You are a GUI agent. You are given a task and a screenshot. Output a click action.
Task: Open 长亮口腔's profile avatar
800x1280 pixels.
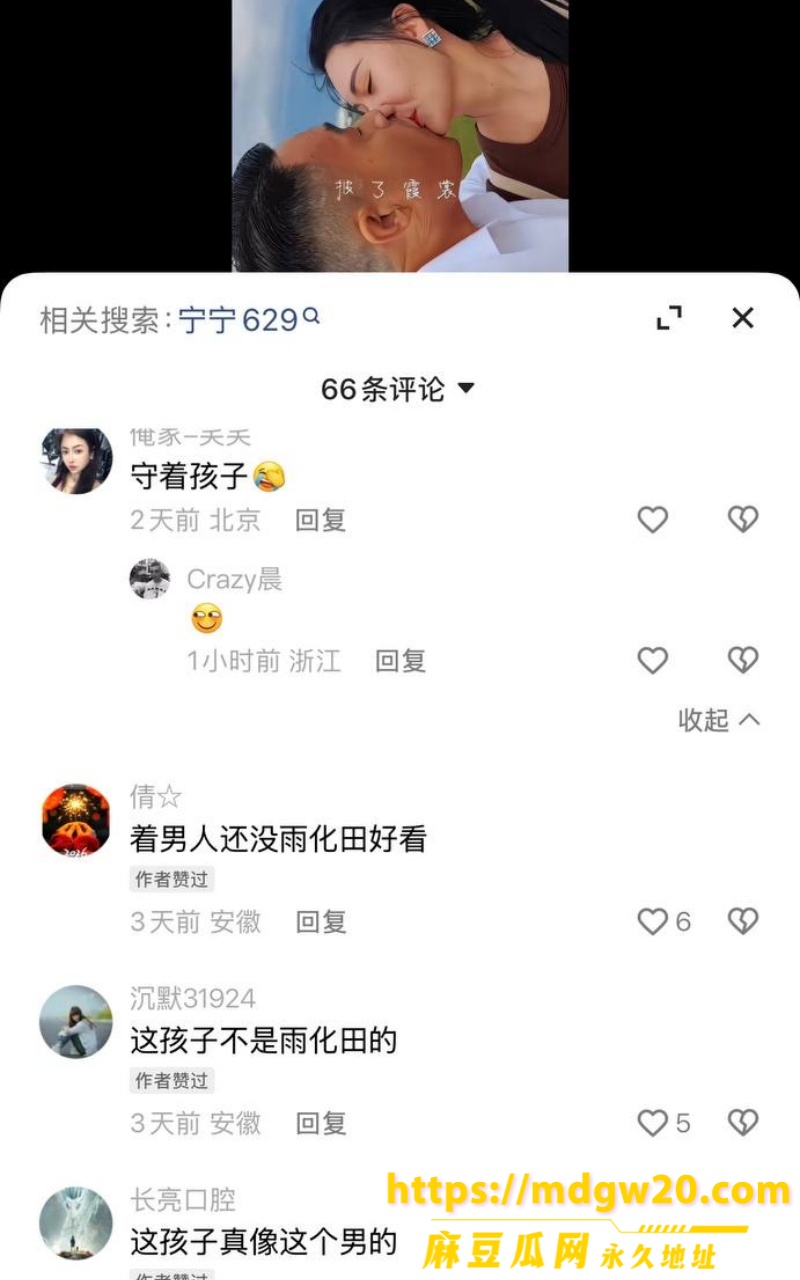click(76, 1223)
